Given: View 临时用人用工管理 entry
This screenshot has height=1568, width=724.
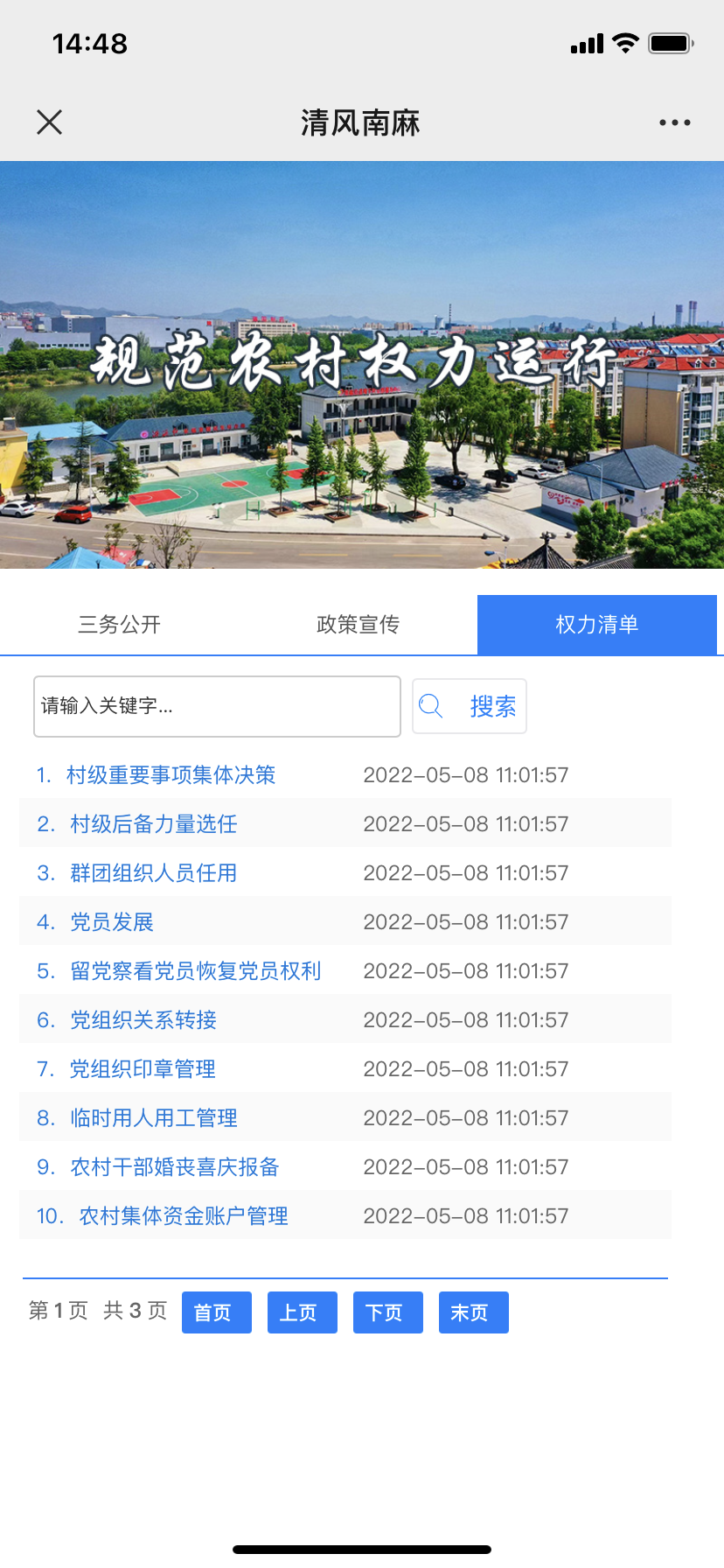Looking at the screenshot, I should pyautogui.click(x=154, y=1118).
